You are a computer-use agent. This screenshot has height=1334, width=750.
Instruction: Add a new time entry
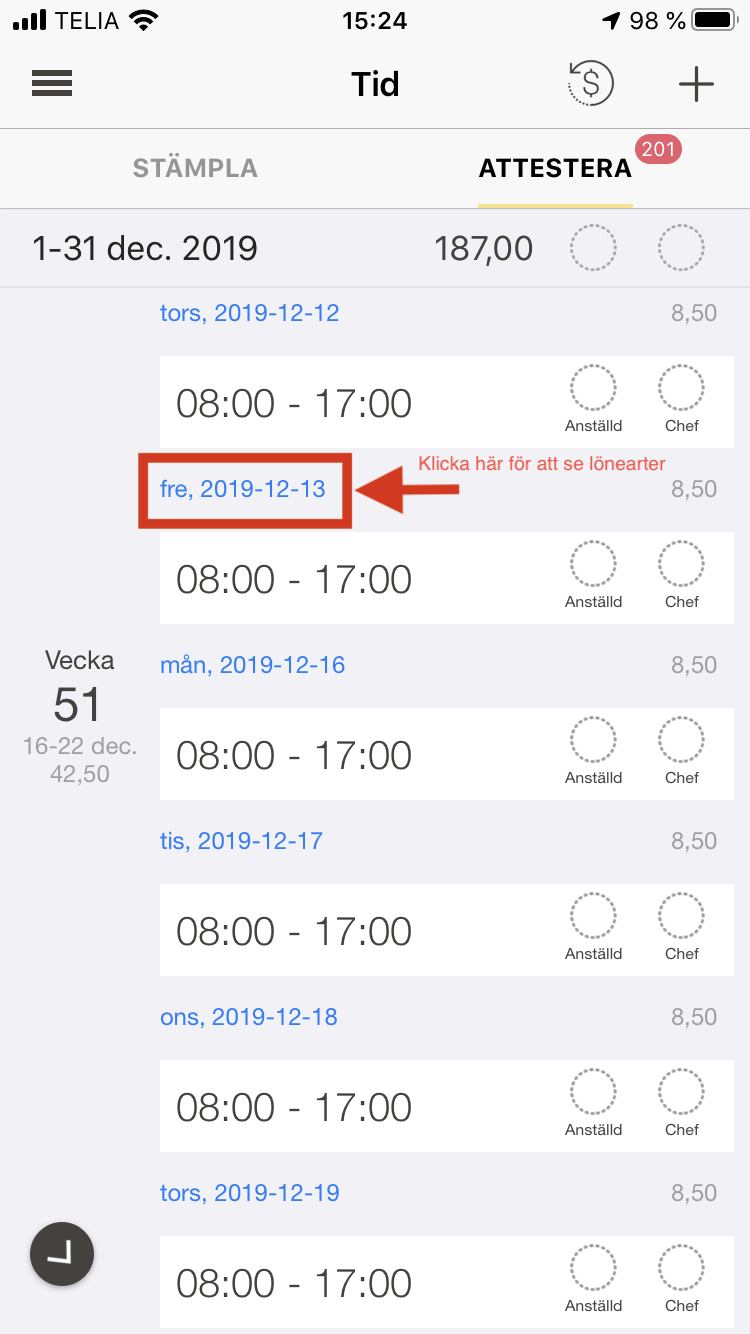pyautogui.click(x=696, y=84)
